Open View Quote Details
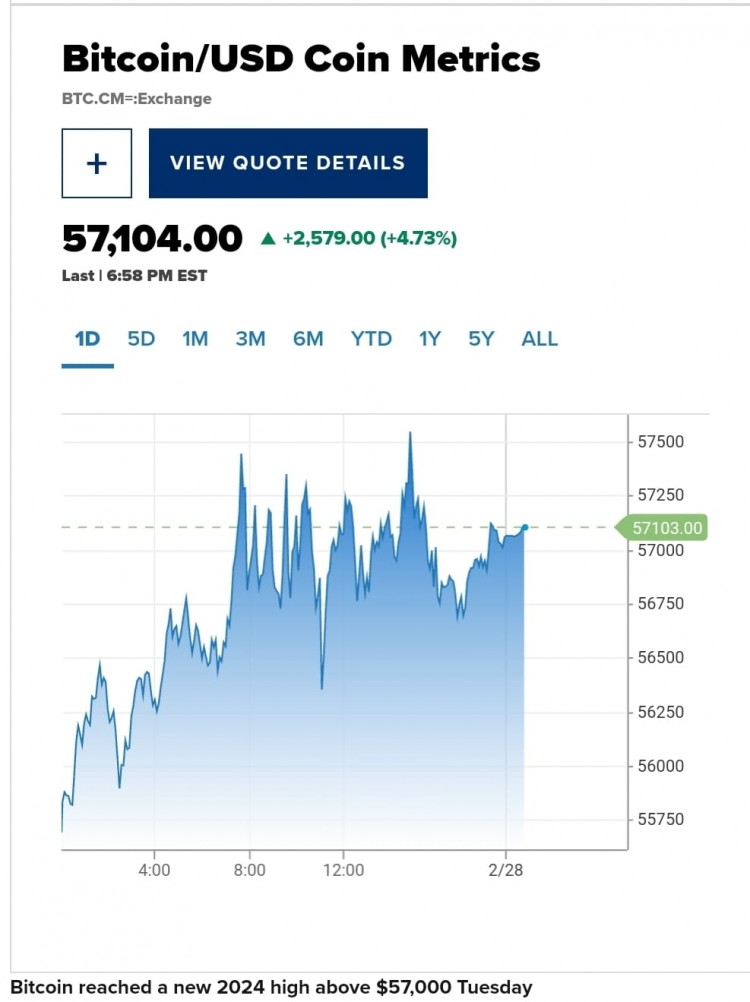 click(288, 163)
